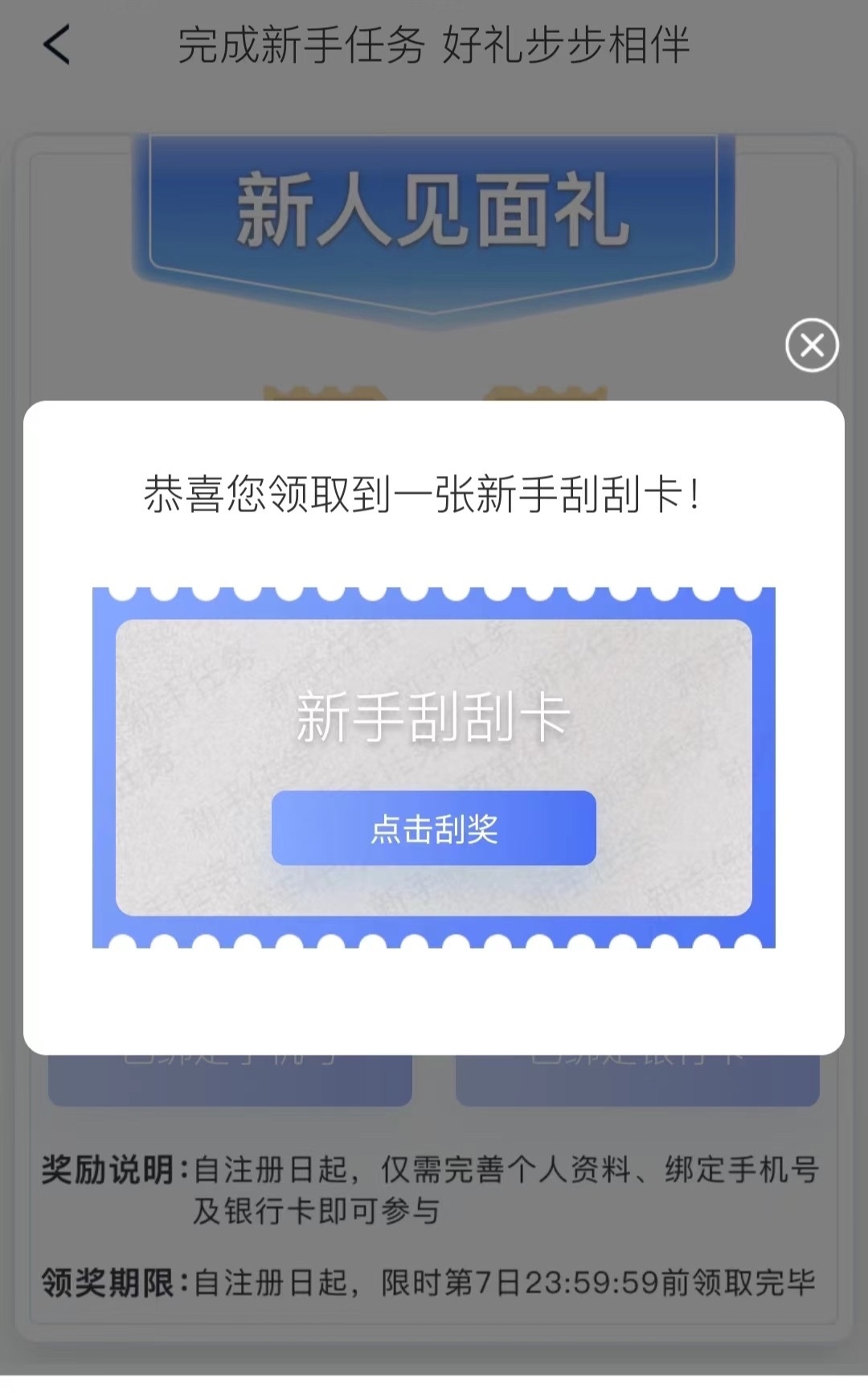Close the scratch card popup
The image size is (868, 1394).
point(812,346)
